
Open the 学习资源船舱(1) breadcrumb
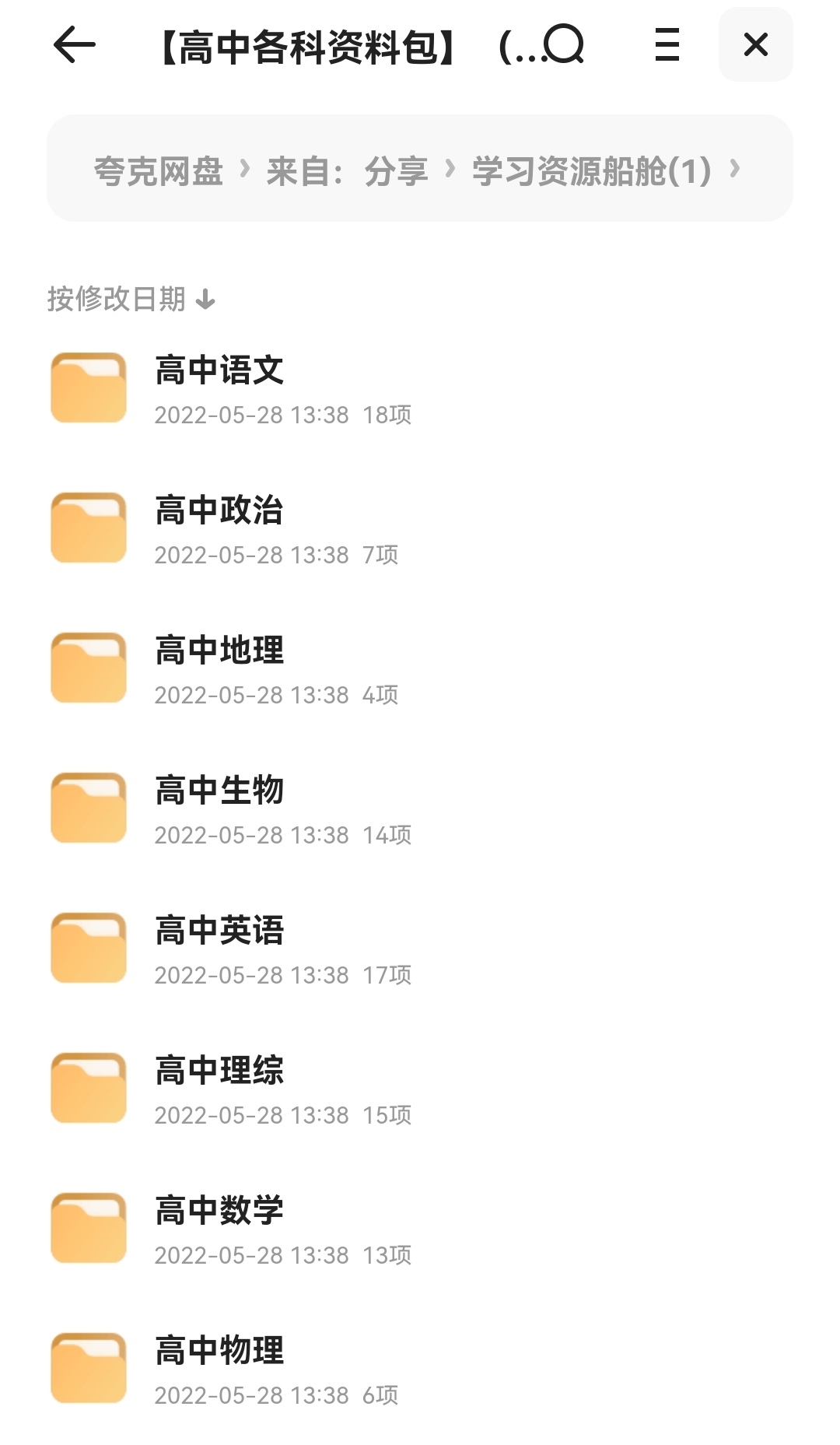pyautogui.click(x=592, y=170)
